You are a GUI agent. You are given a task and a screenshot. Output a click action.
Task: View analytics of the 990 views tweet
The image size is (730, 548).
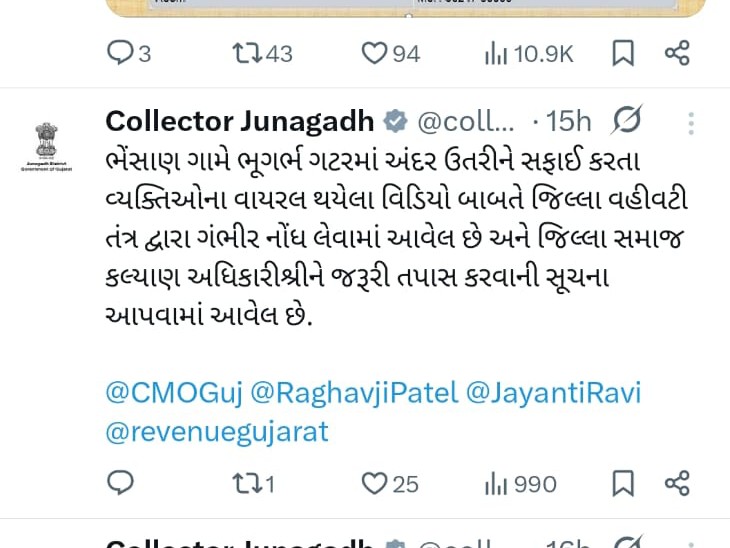496,484
